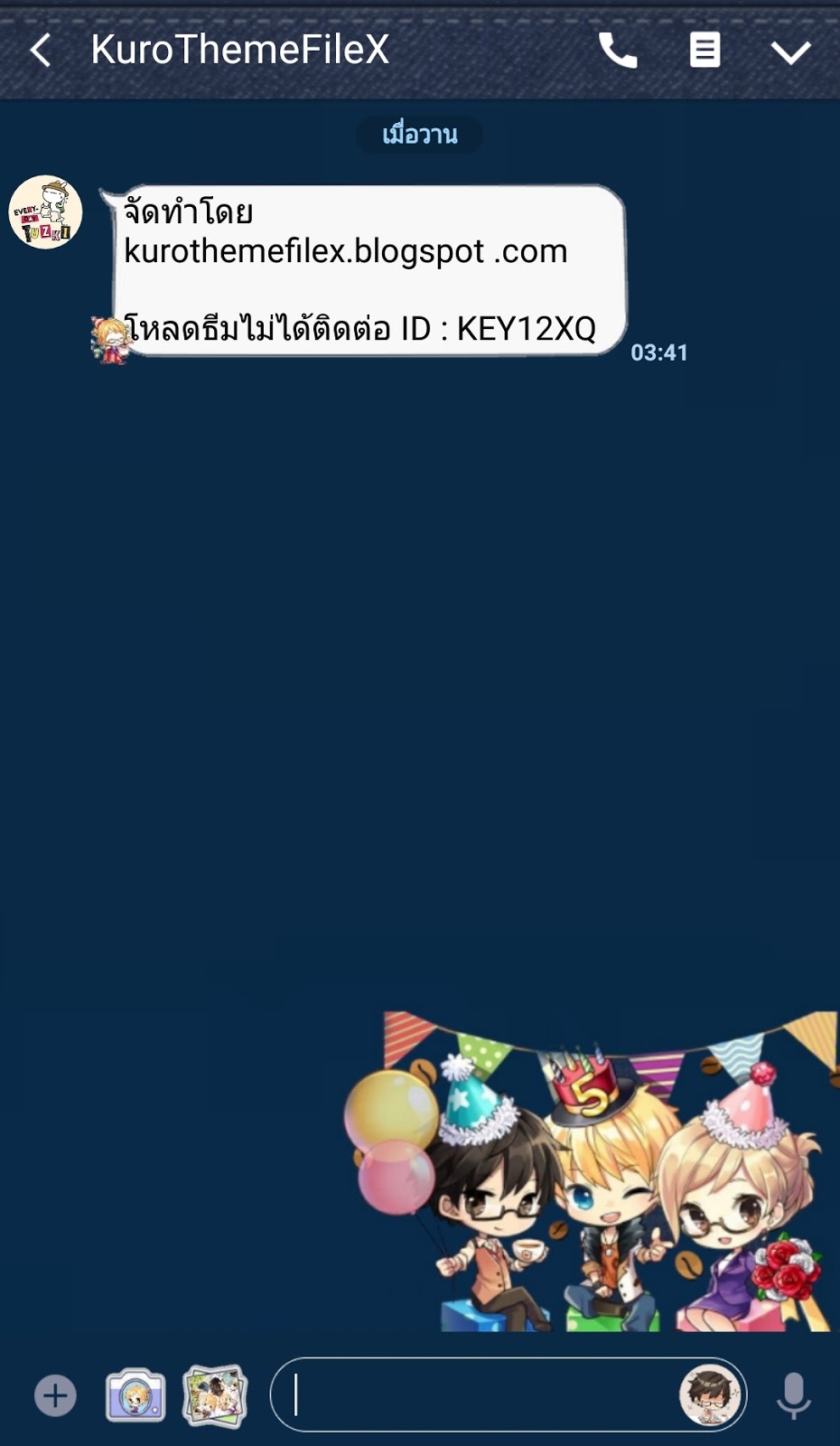Image resolution: width=840 pixels, height=1446 pixels.
Task: Open the sticker and emoji picker
Action: [x=710, y=1395]
